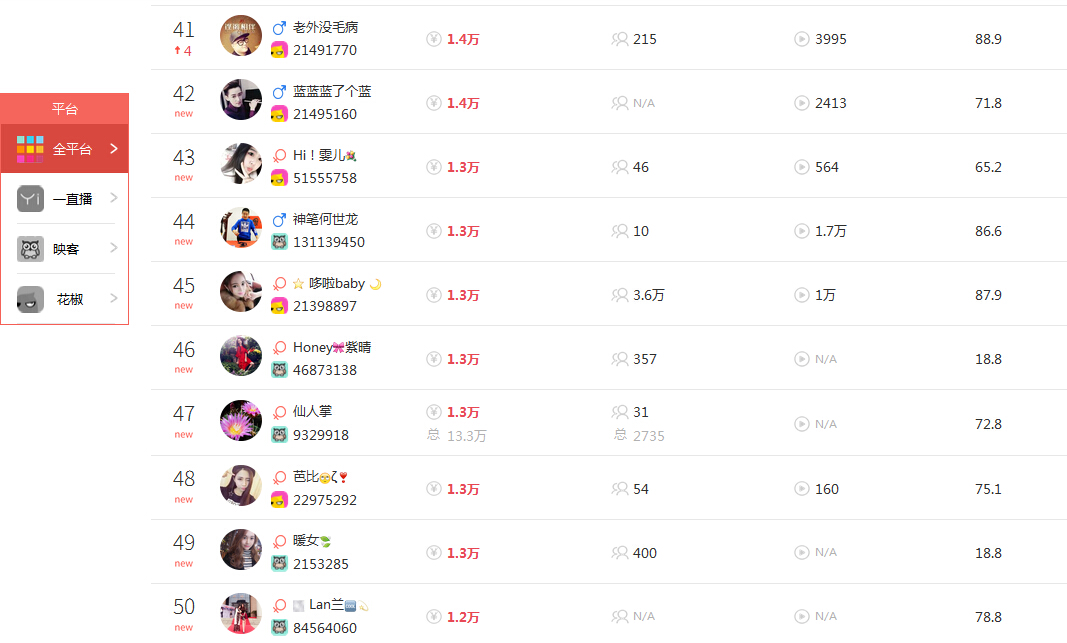View 神笔何世龙 streamer details
Viewport: 1067px width, 643px height.
[325, 220]
